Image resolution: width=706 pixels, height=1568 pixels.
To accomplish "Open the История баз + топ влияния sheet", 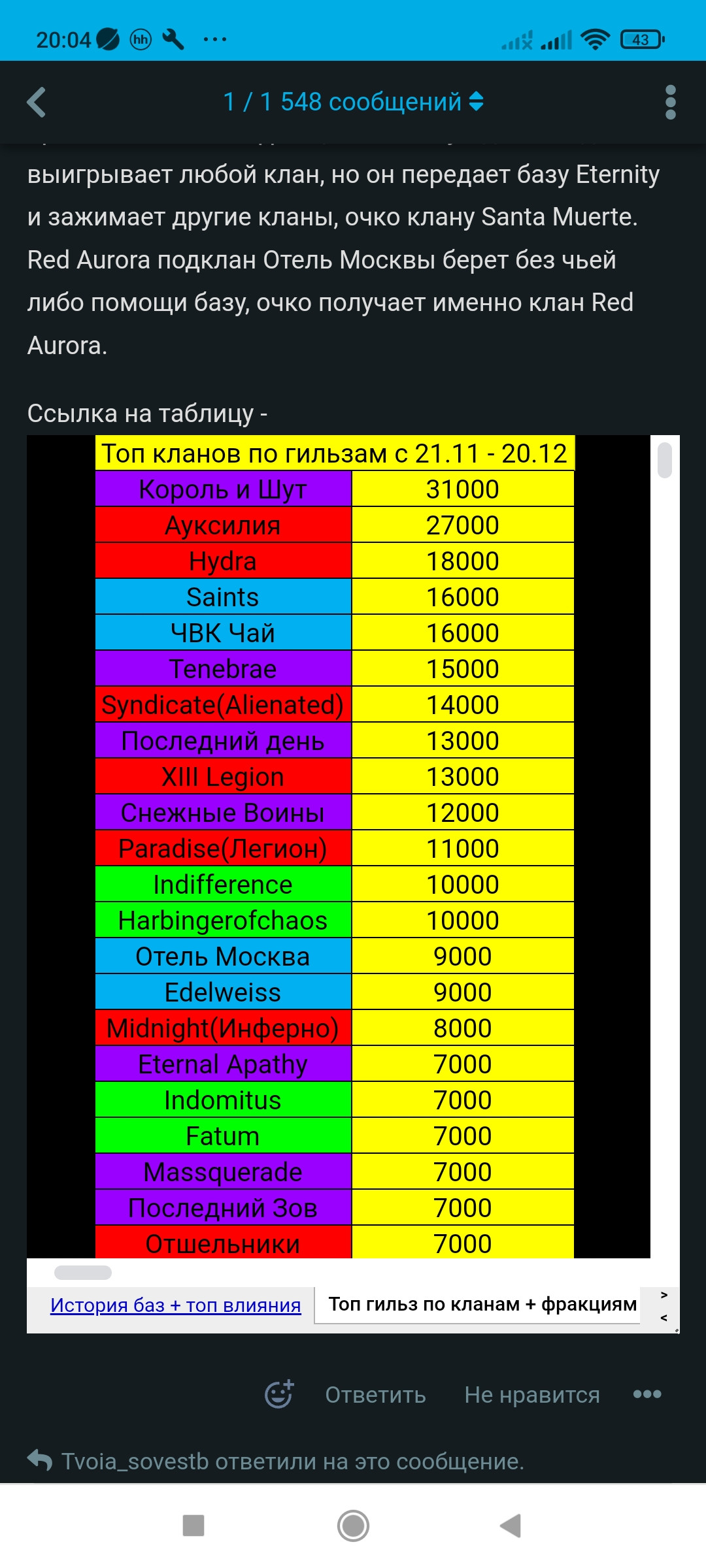I will pos(175,1305).
